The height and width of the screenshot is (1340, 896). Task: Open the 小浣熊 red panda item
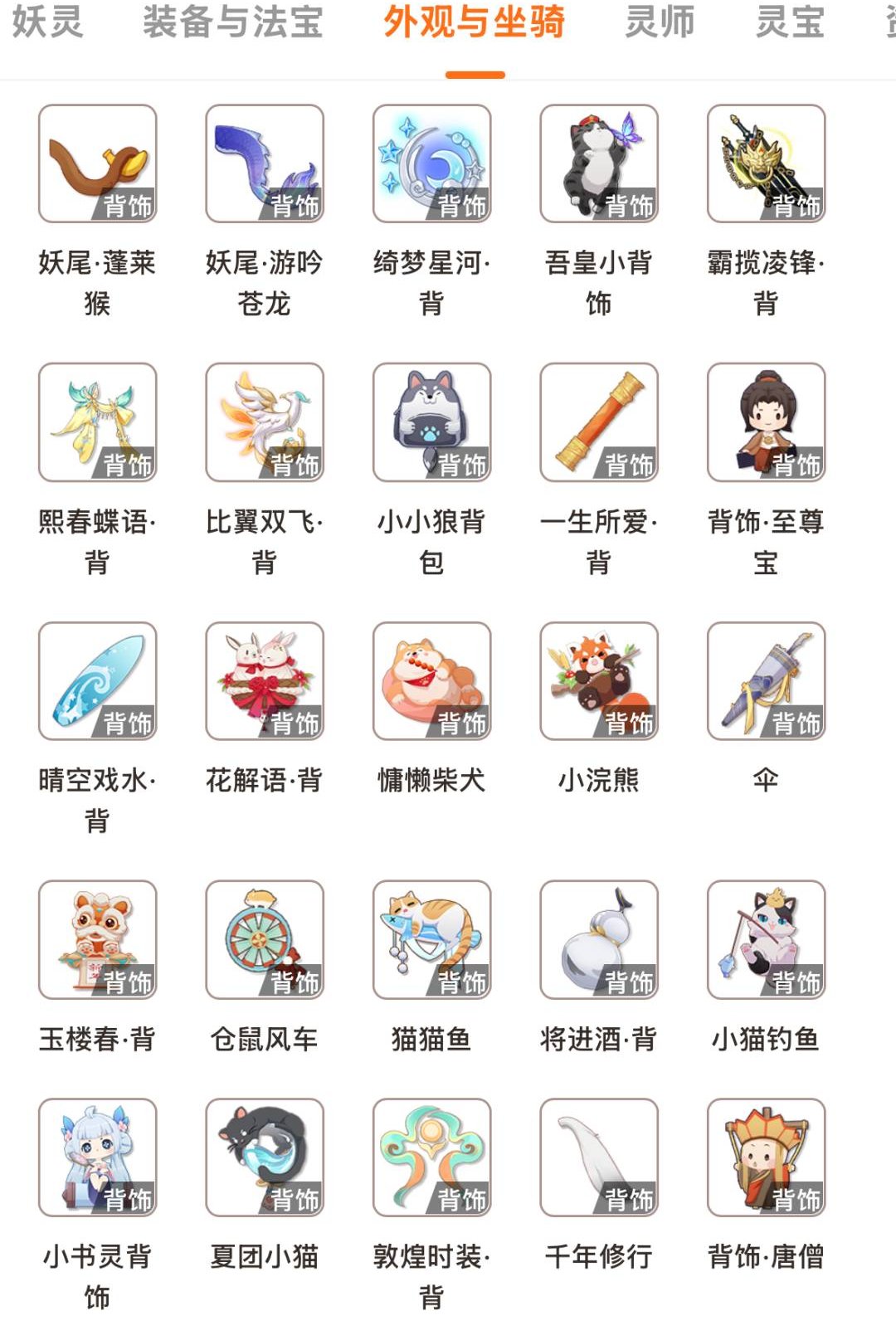coord(597,680)
